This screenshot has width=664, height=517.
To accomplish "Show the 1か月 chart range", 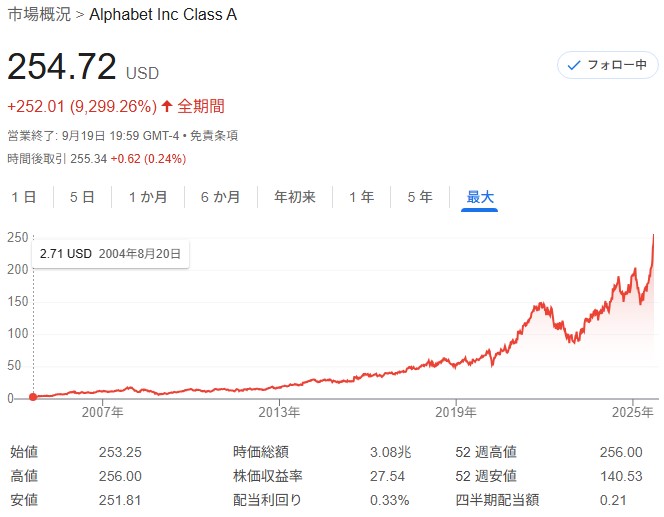I will pos(148,197).
